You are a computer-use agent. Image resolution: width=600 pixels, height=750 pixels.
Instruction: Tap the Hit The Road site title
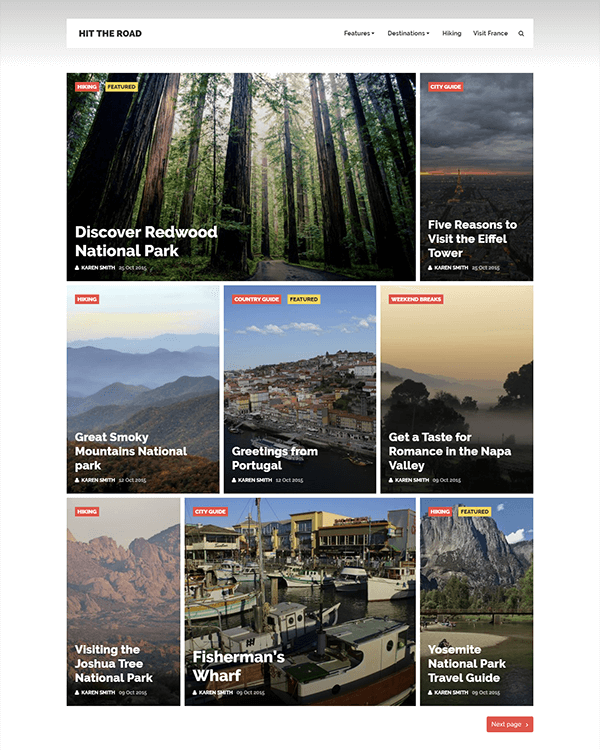point(110,33)
